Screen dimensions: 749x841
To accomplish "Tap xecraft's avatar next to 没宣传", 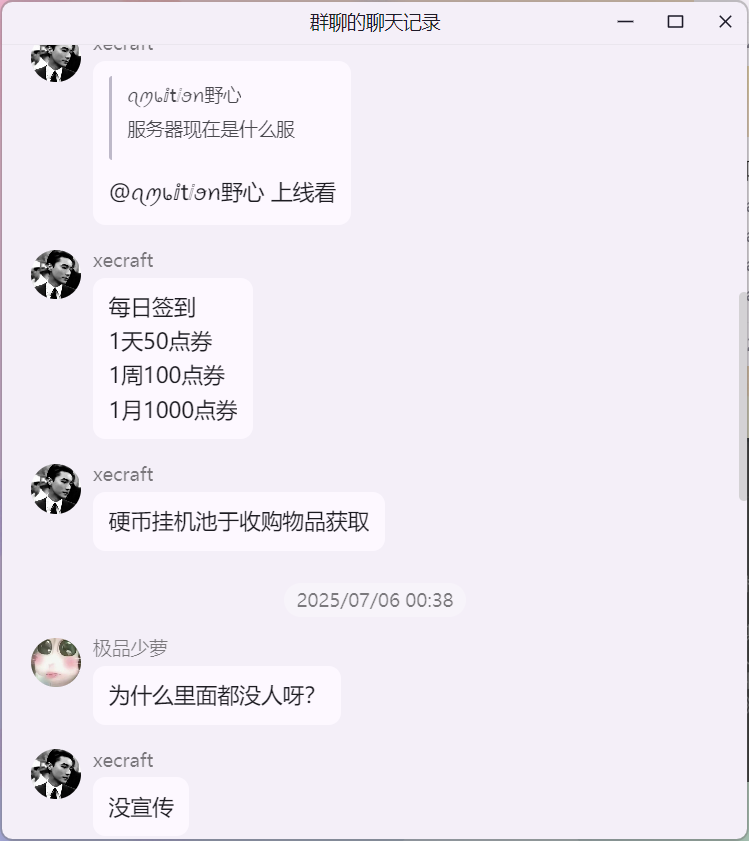I will [56, 774].
